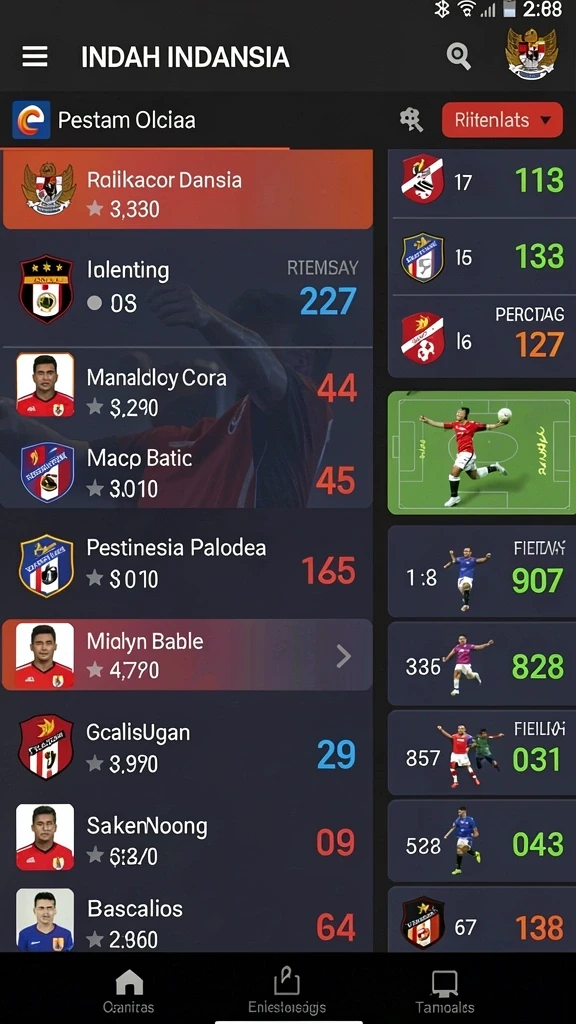
Task: Open the Bascalios player row
Action: pos(188,920)
